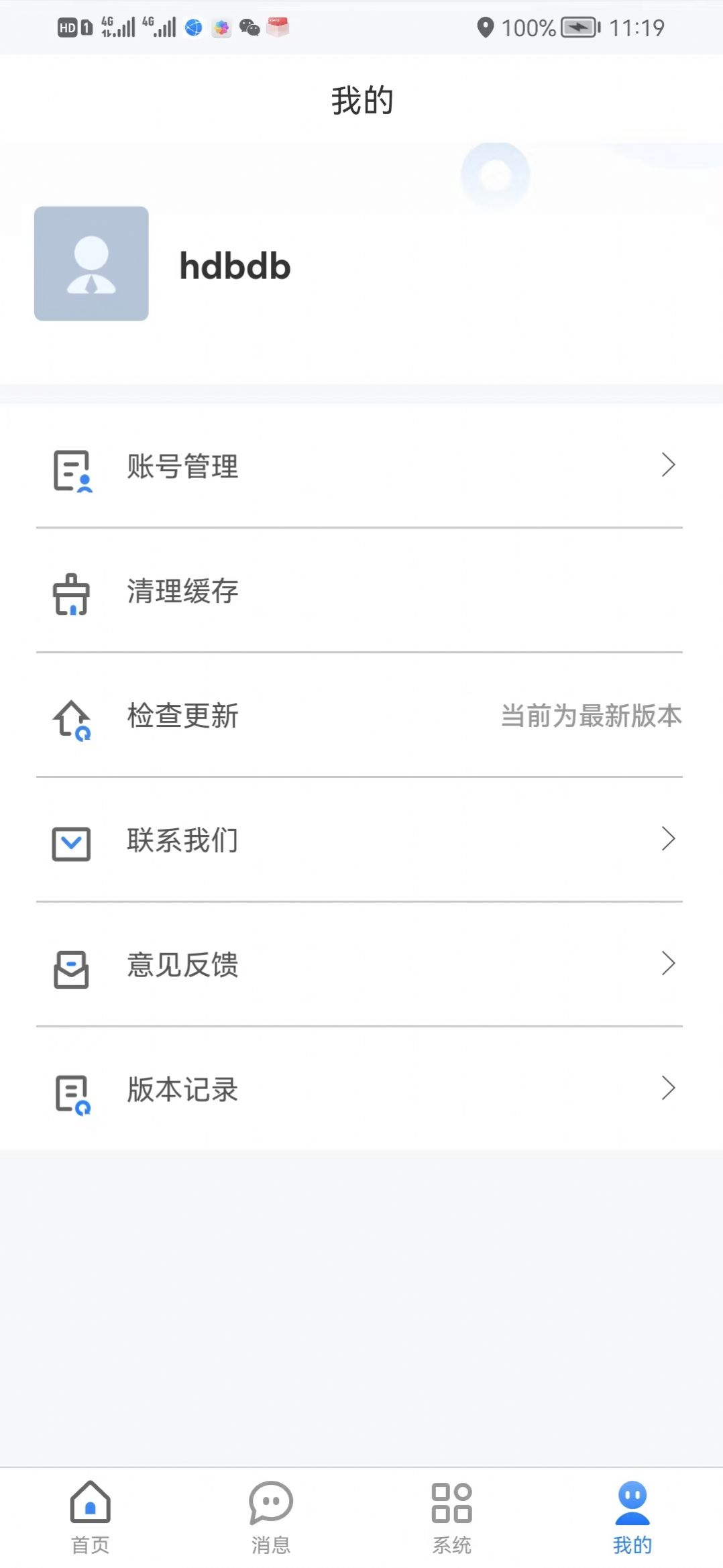723x1568 pixels.
Task: Expand the chevron next to 意见反馈
Action: [668, 964]
